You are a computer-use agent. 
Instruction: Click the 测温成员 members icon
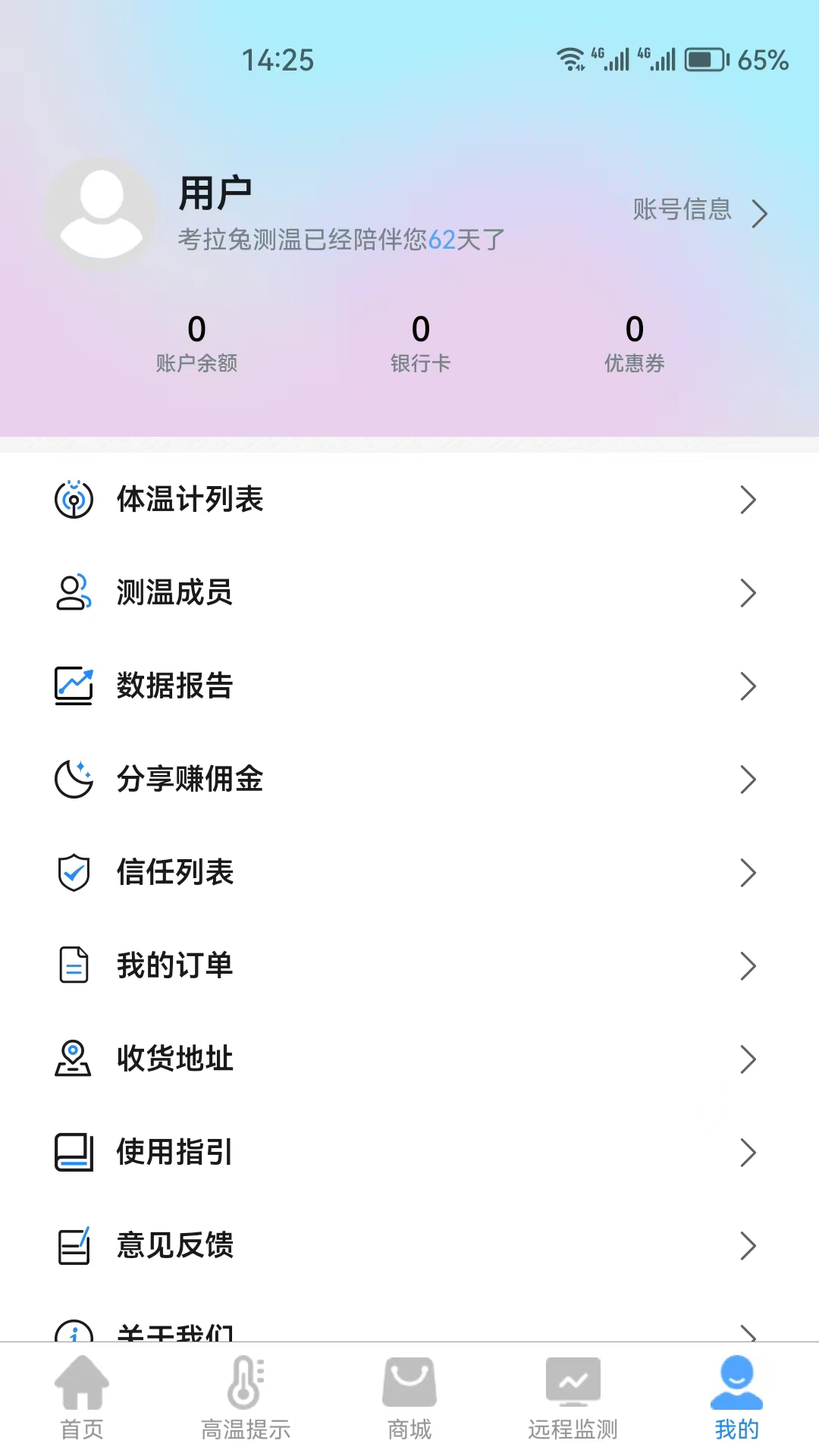point(73,592)
